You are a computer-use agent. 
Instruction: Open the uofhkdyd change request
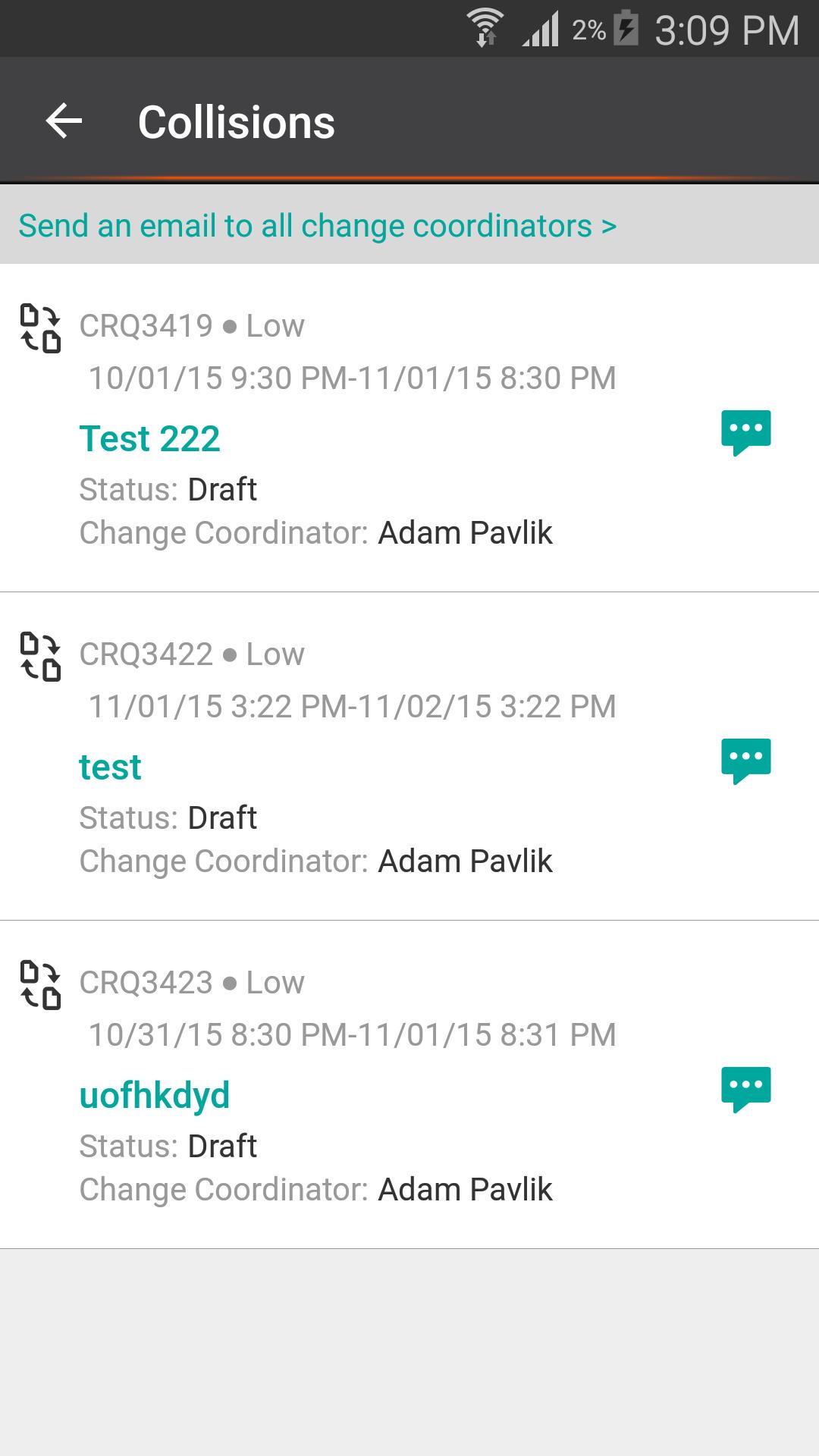coord(155,1096)
